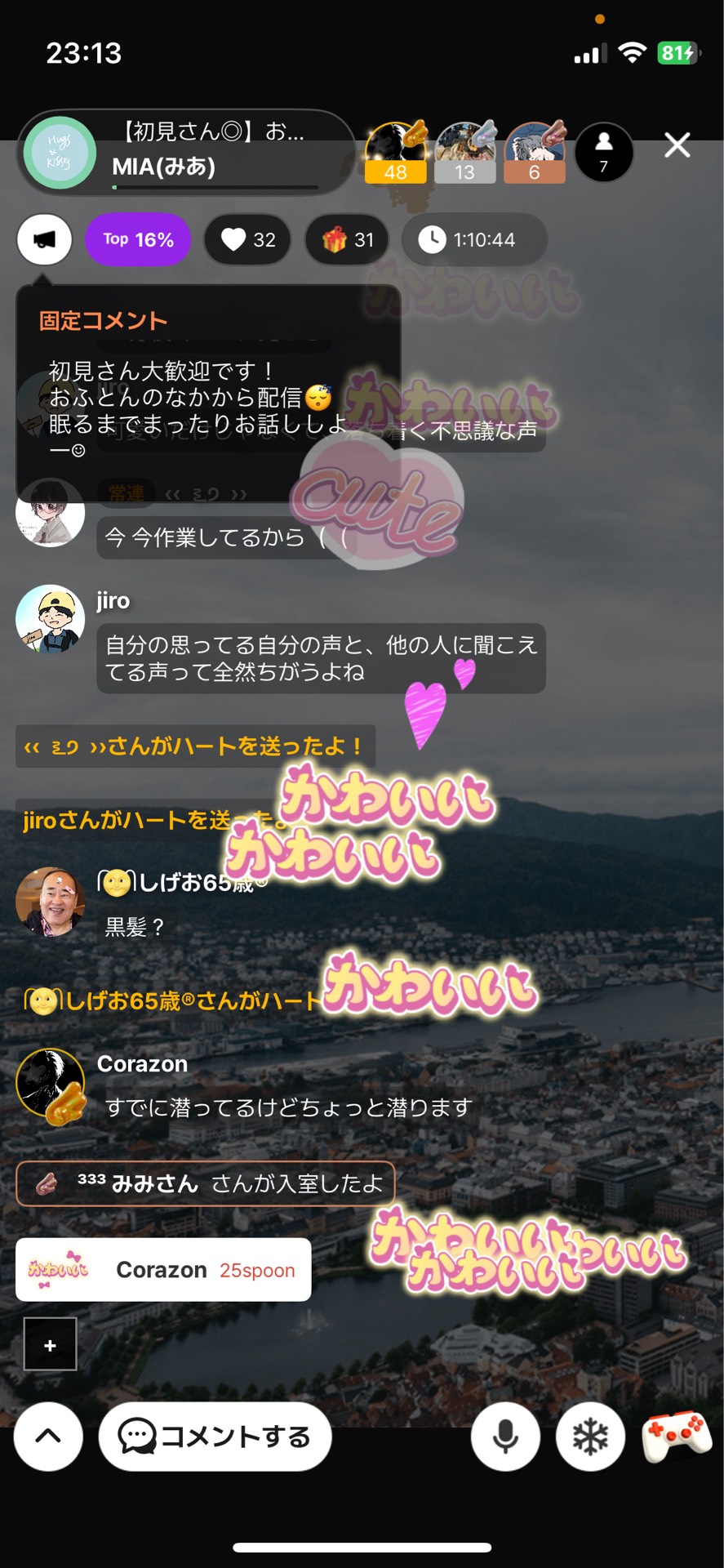Tap the microphone icon
724x1568 pixels.
point(504,1437)
